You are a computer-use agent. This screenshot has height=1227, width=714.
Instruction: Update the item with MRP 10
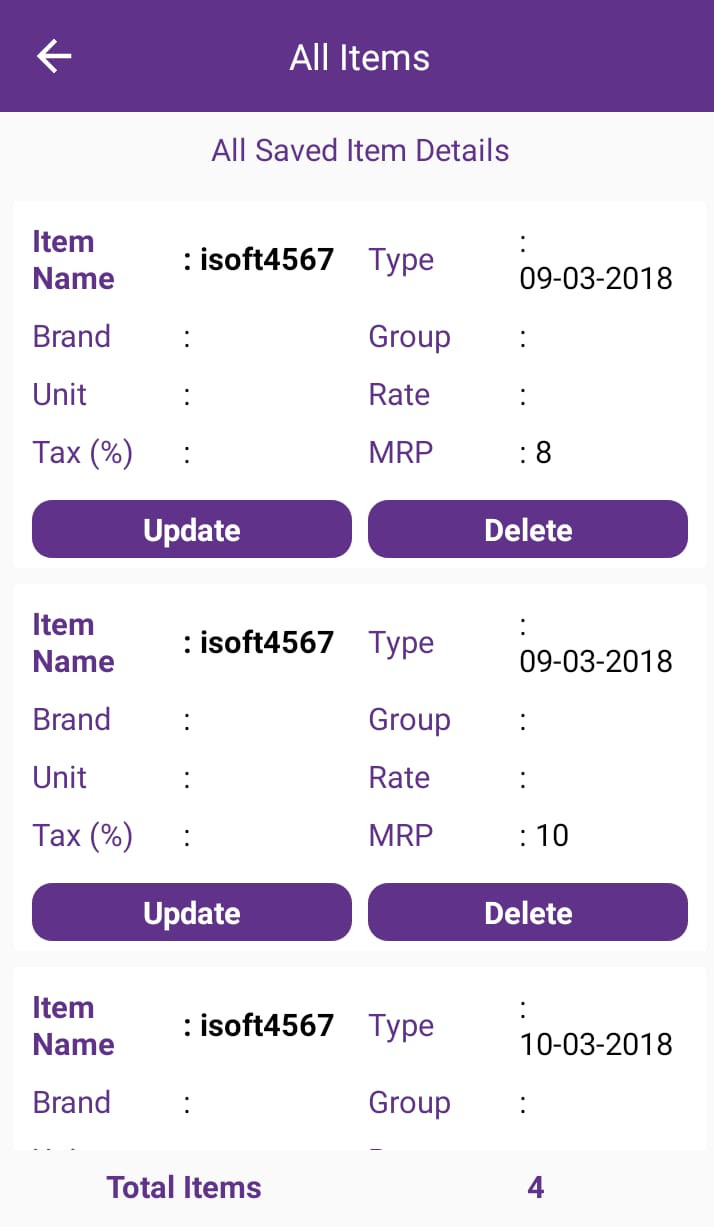192,913
